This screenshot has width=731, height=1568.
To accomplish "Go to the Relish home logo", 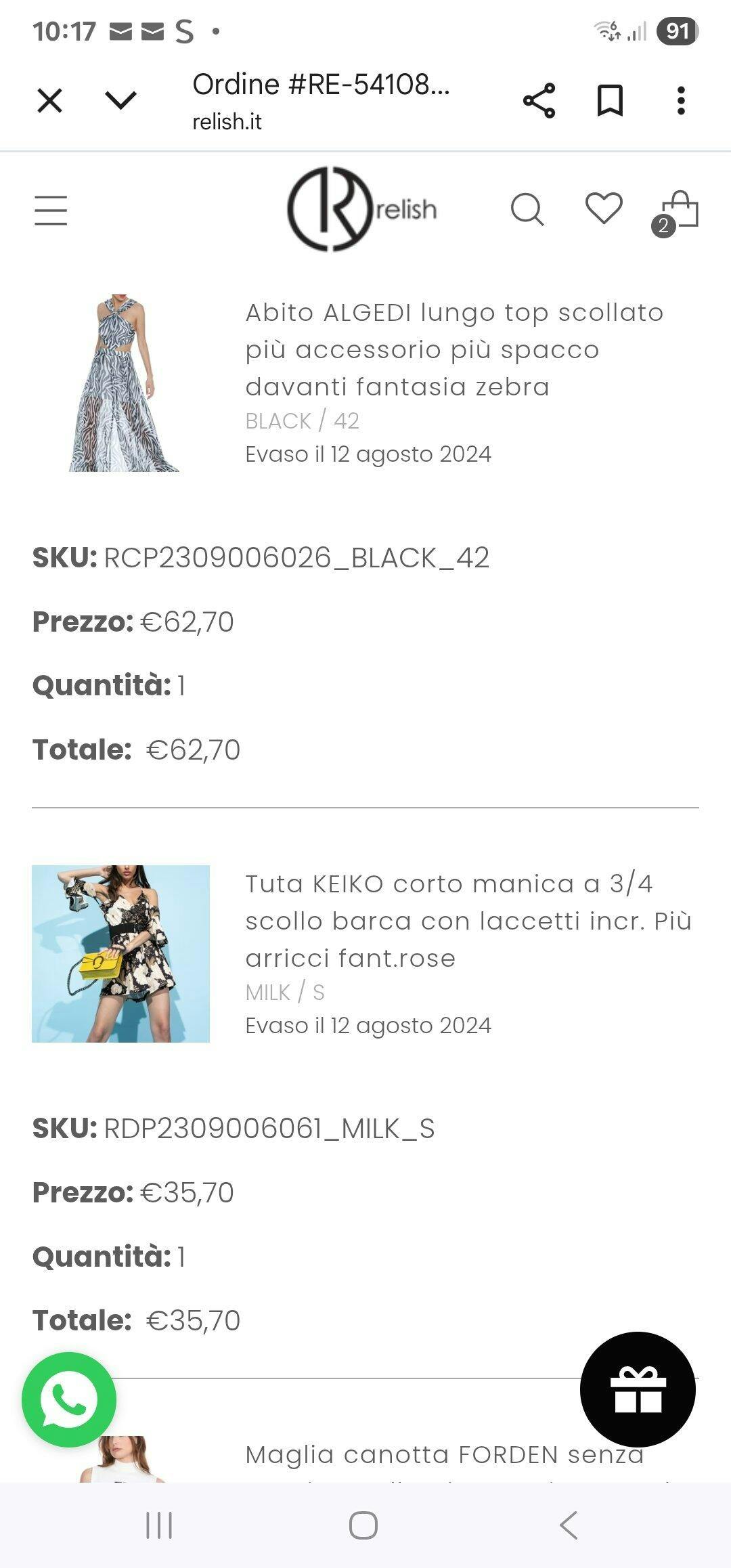I will click(362, 209).
